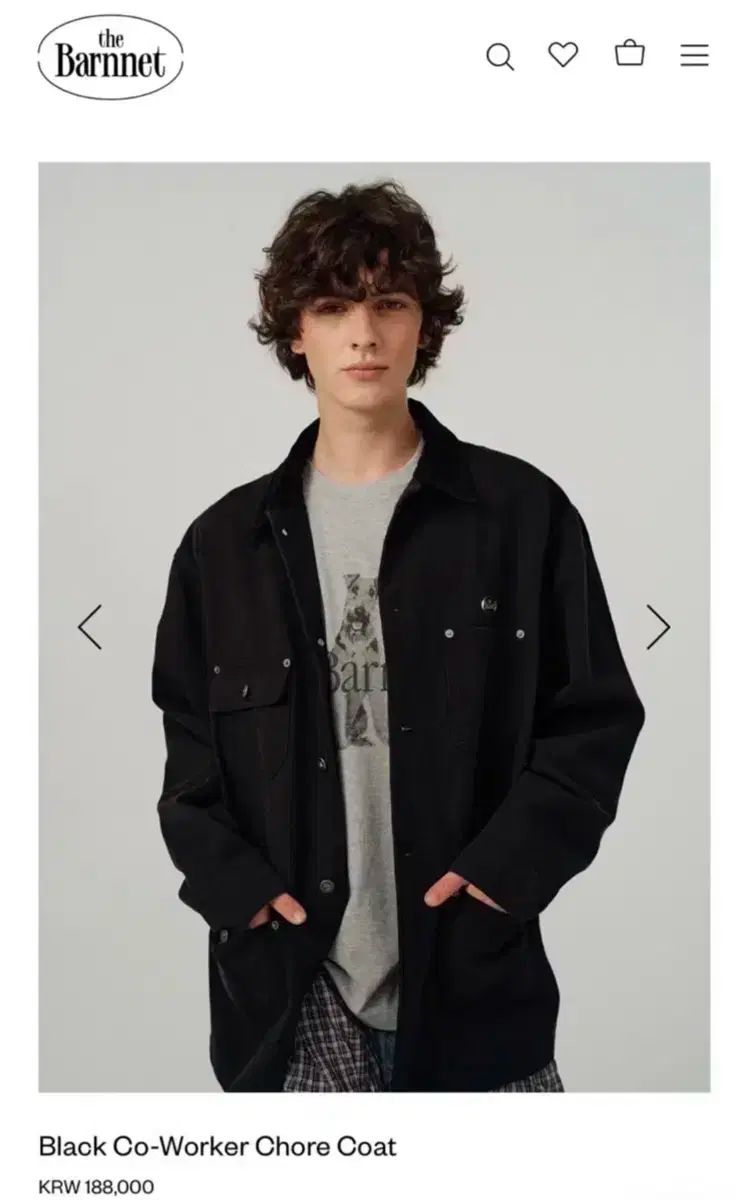Viewport: 749px width, 1200px height.
Task: Show the previous product photo
Action: pyautogui.click(x=90, y=627)
